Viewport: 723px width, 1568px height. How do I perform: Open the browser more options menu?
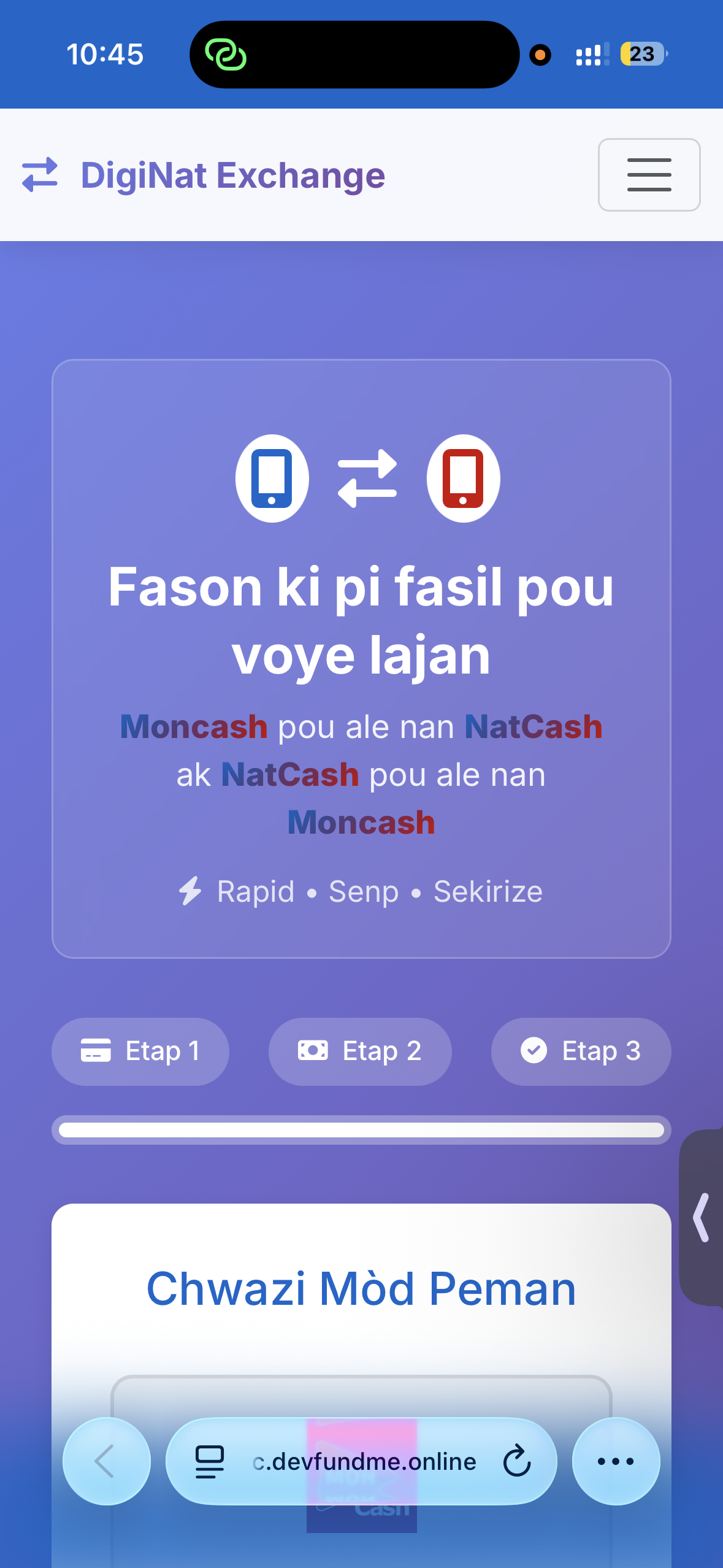(616, 1461)
